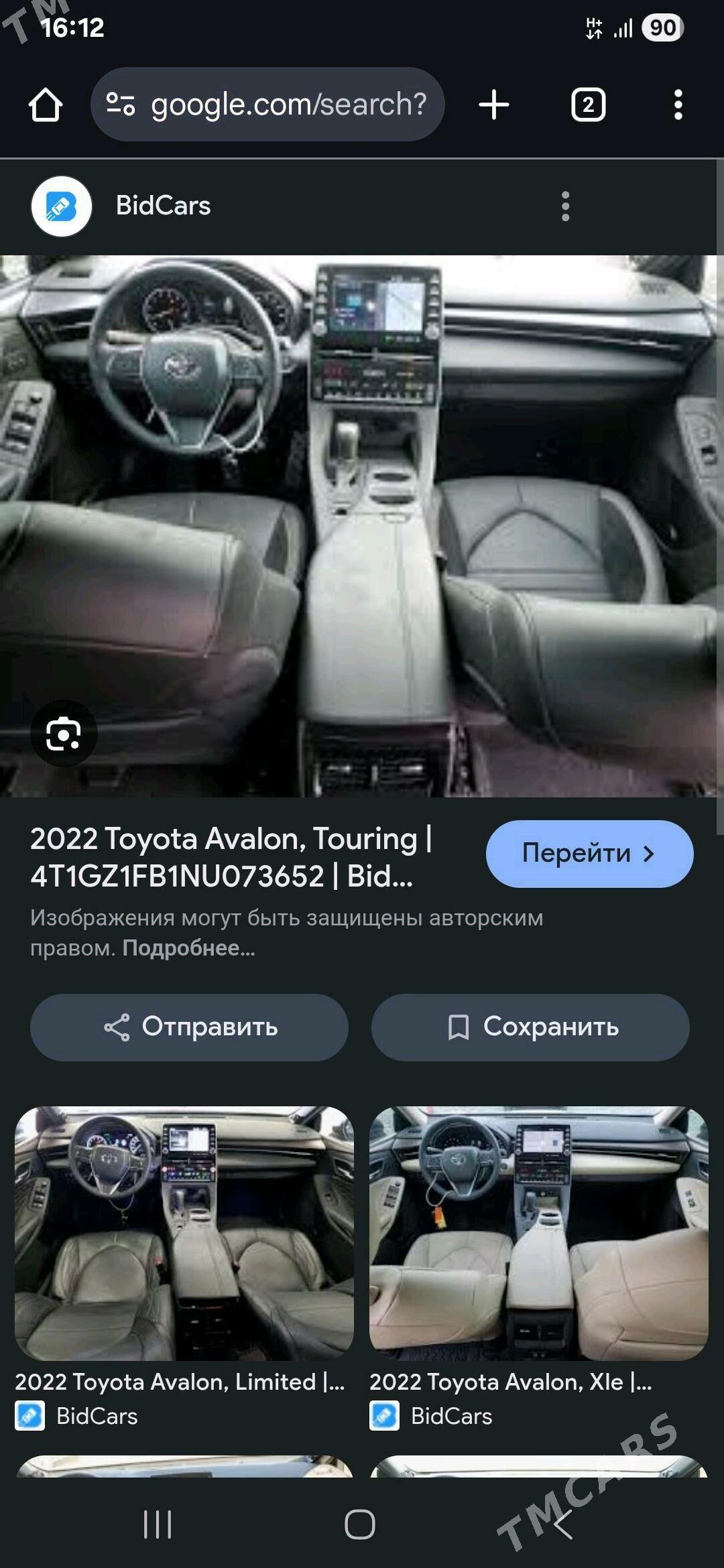
Task: Open 2022 Toyota Avalon Limited result
Action: [184, 1233]
